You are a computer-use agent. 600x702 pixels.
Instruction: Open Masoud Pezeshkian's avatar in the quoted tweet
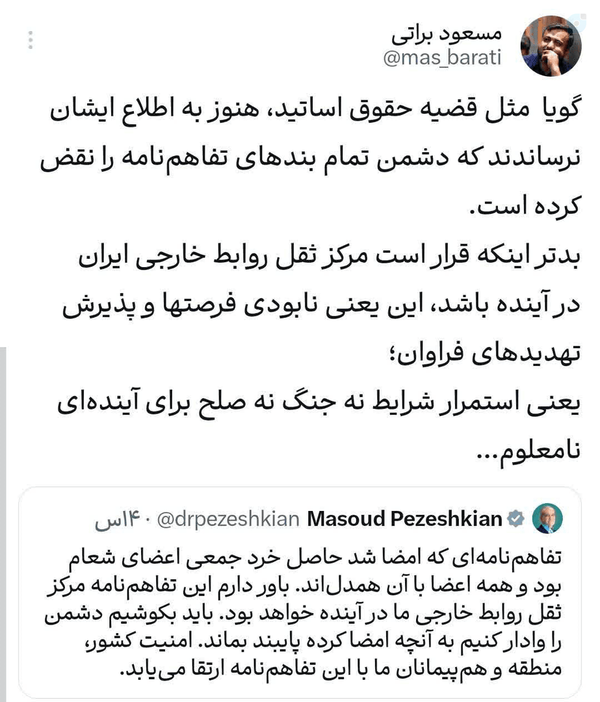pyautogui.click(x=547, y=518)
